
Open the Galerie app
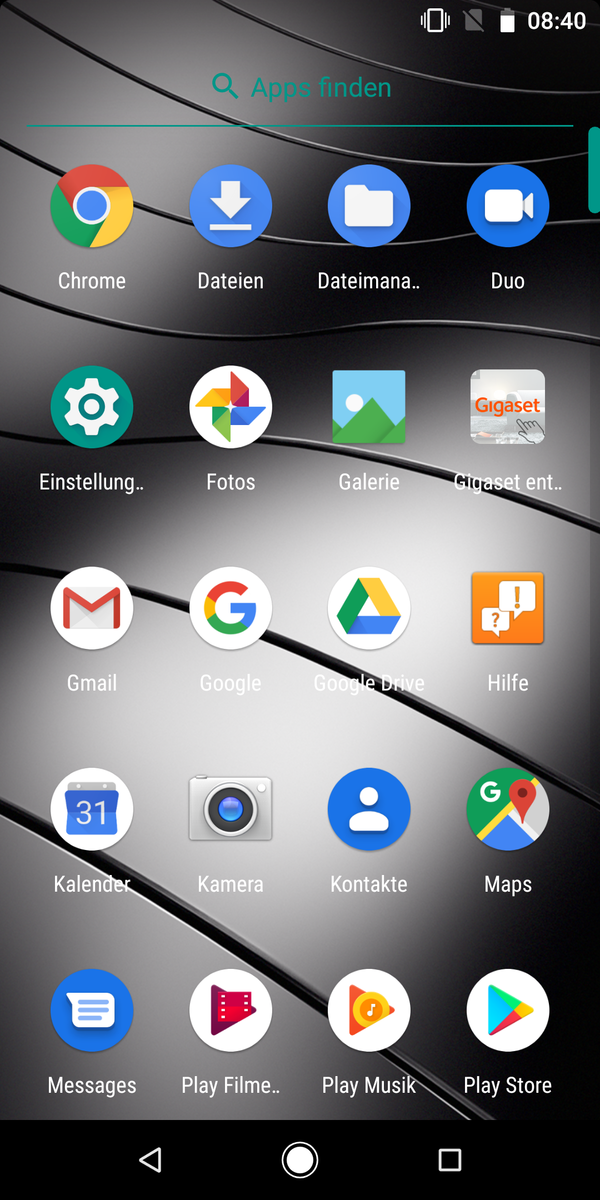369,407
